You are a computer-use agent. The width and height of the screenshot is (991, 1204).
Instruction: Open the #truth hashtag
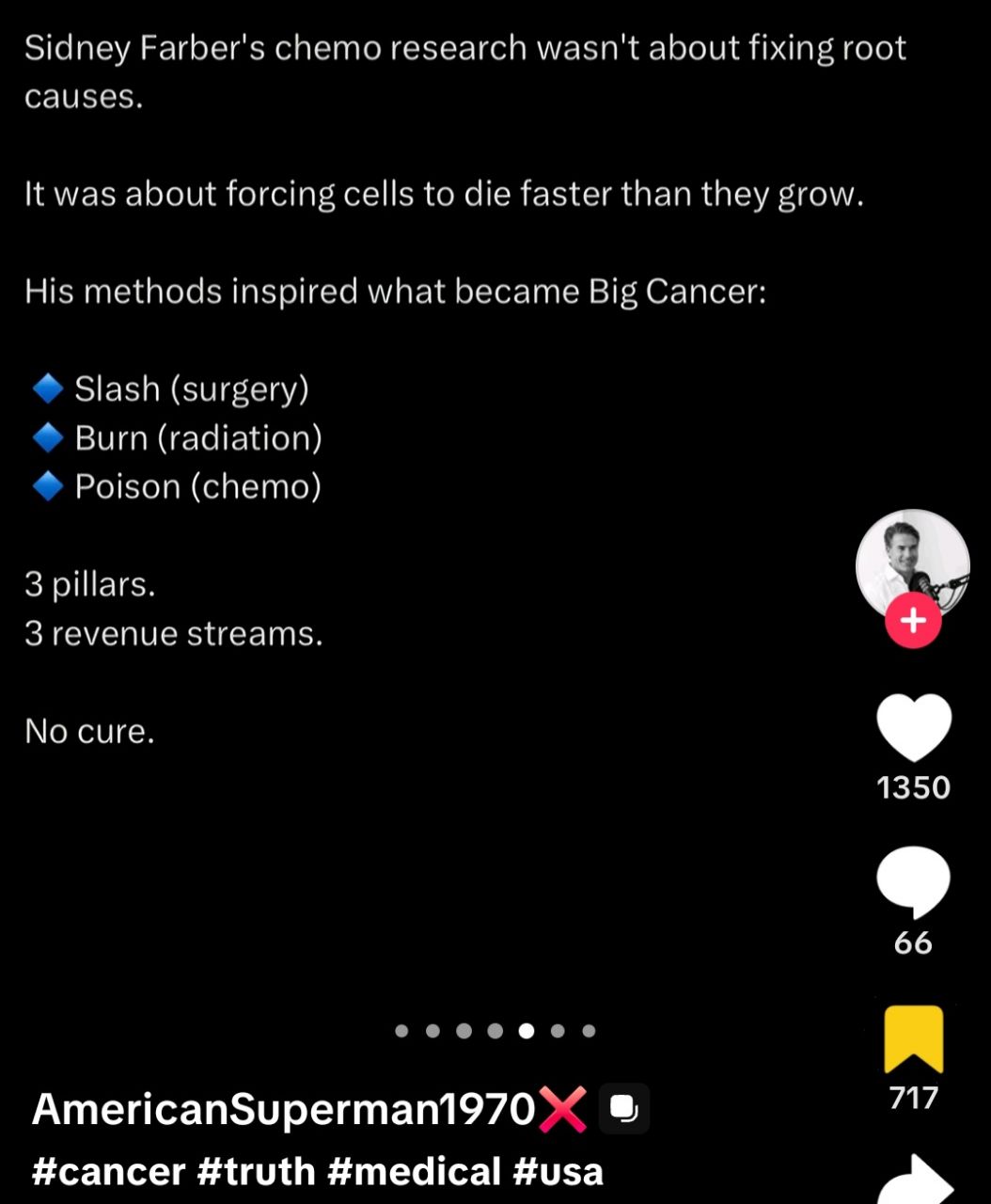click(256, 1172)
